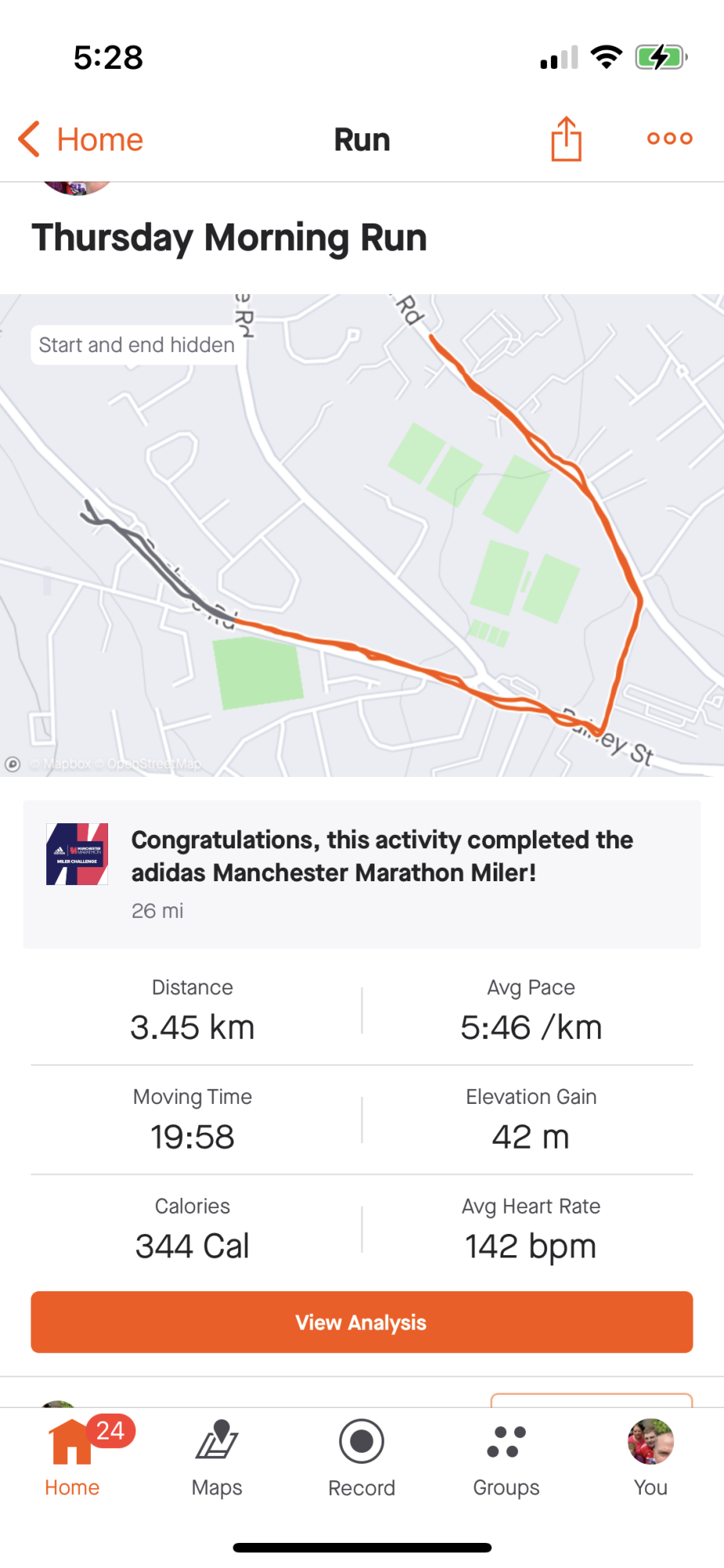The image size is (724, 1568).
Task: Go back to Home
Action: point(81,140)
